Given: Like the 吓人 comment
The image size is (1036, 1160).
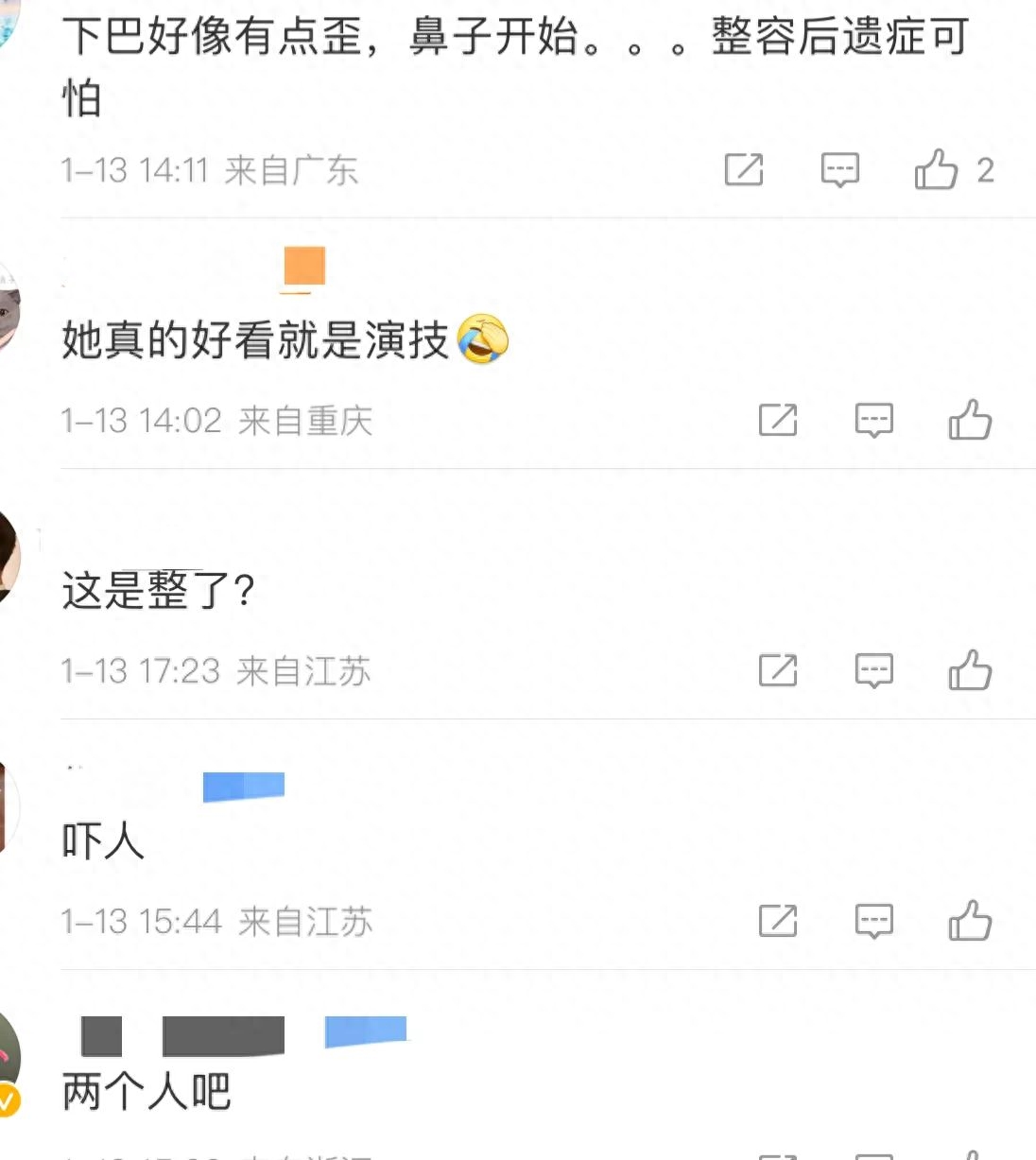Looking at the screenshot, I should pos(970,921).
